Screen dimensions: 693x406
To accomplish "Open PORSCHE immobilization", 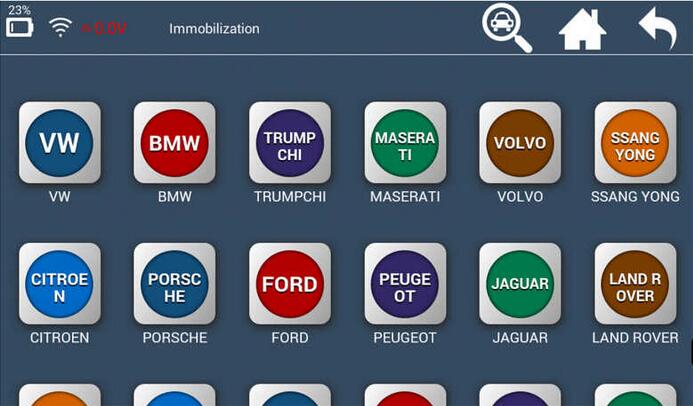I will point(174,284).
